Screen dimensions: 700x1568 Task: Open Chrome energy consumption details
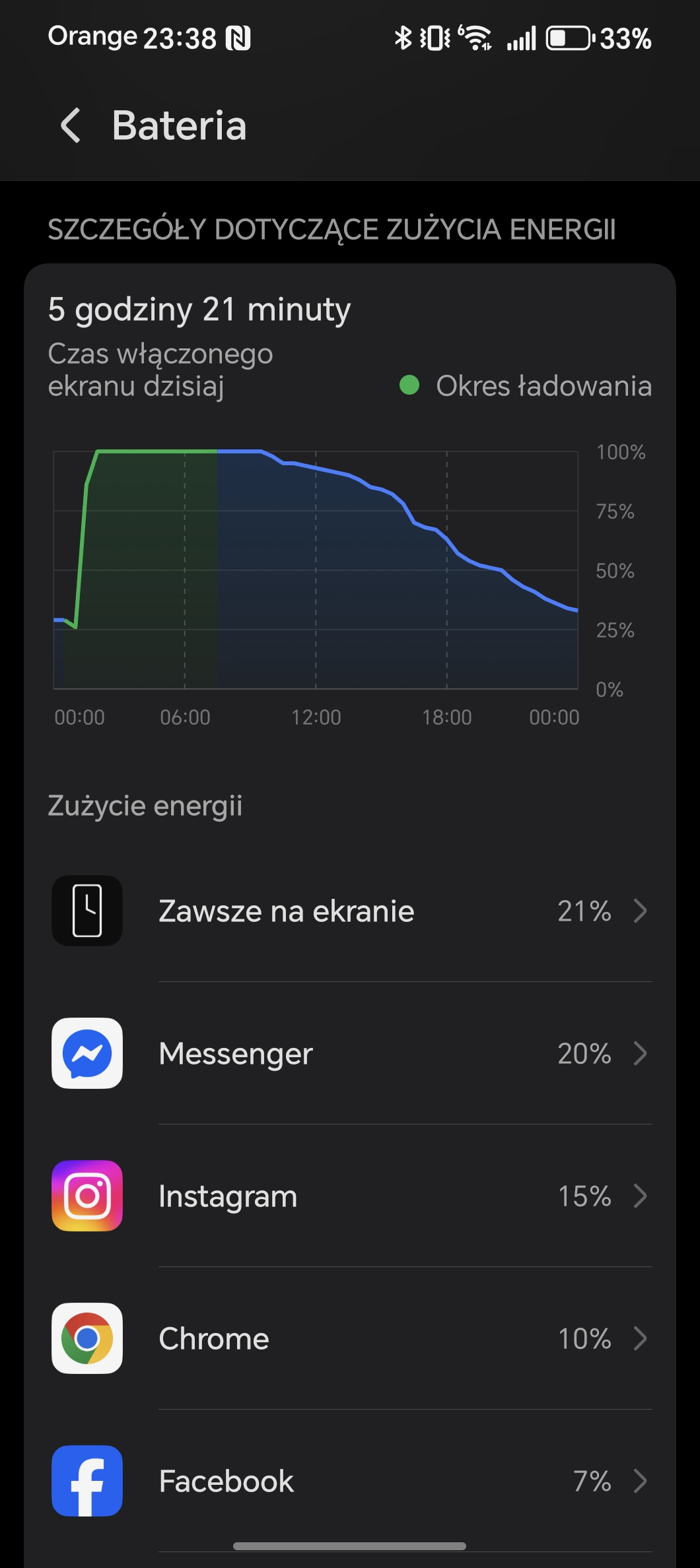(350, 1338)
